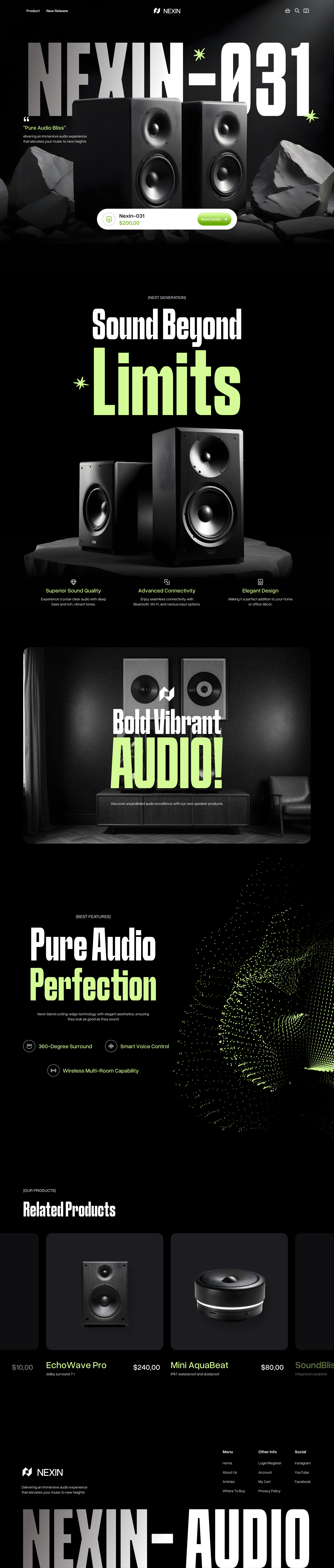Screen dimensions: 334x1568
Task: Open the Login/Register link
Action: [x=270, y=1463]
